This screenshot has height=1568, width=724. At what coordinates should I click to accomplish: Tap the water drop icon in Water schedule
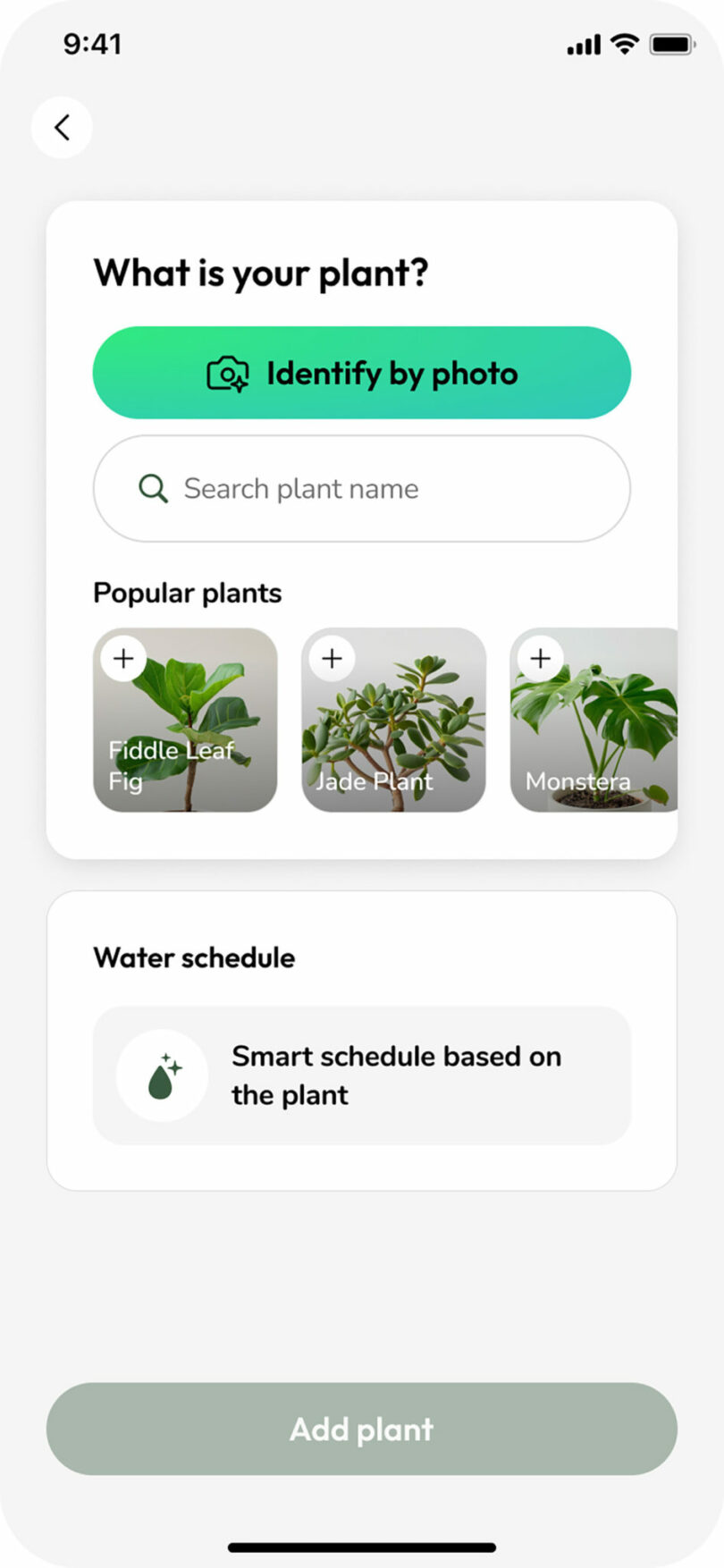pos(161,1075)
